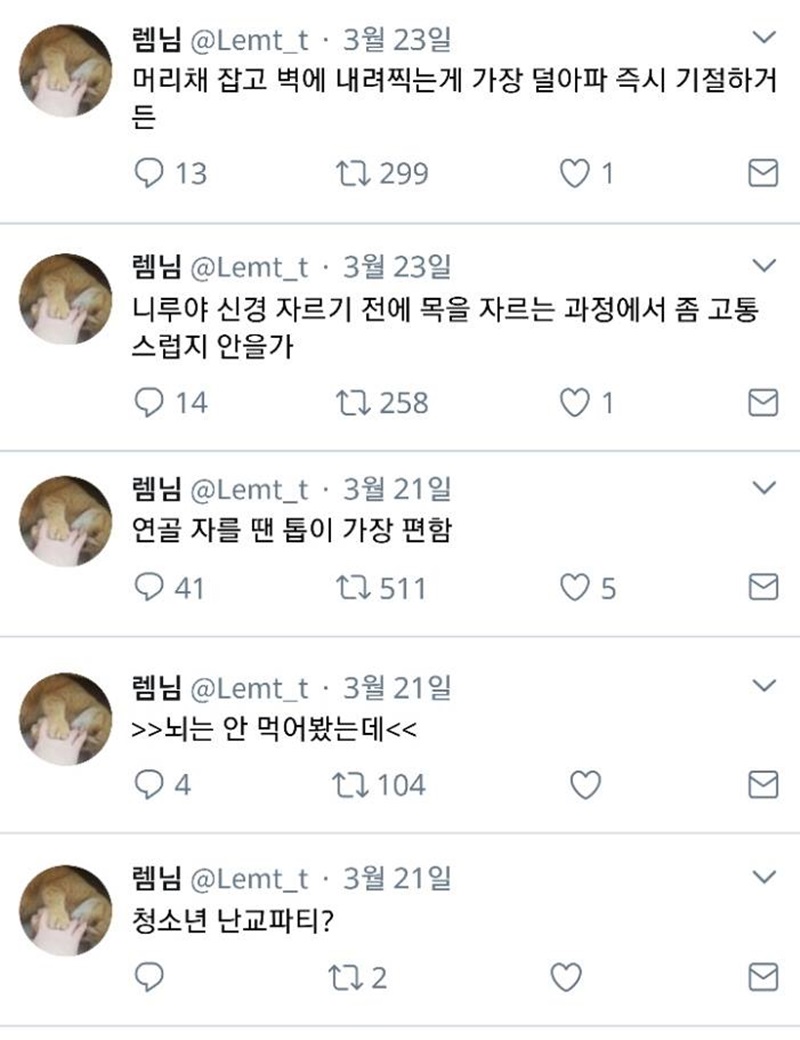Retweet the last tweet showing 2 retweets
800x1040 pixels.
[343, 977]
